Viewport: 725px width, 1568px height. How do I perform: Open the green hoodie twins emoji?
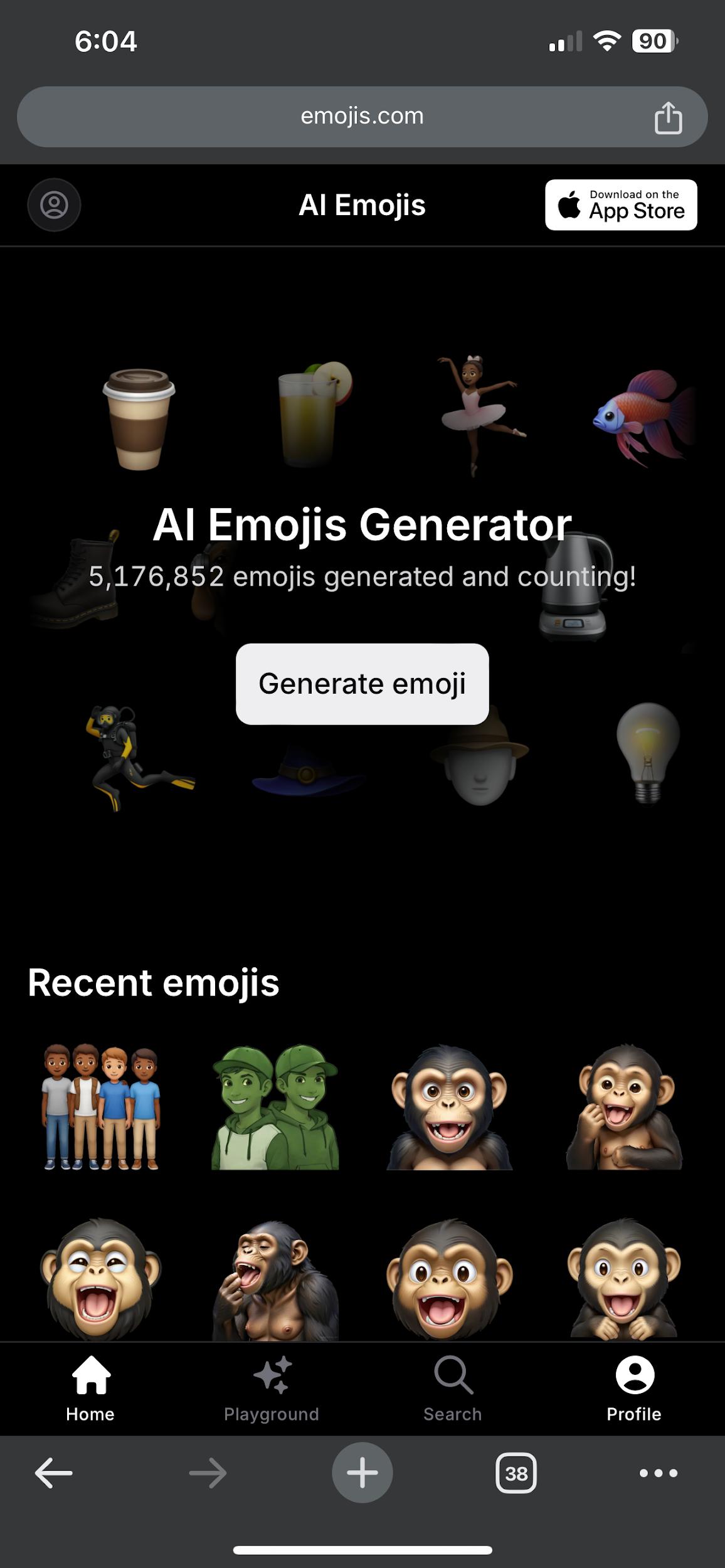click(275, 1107)
